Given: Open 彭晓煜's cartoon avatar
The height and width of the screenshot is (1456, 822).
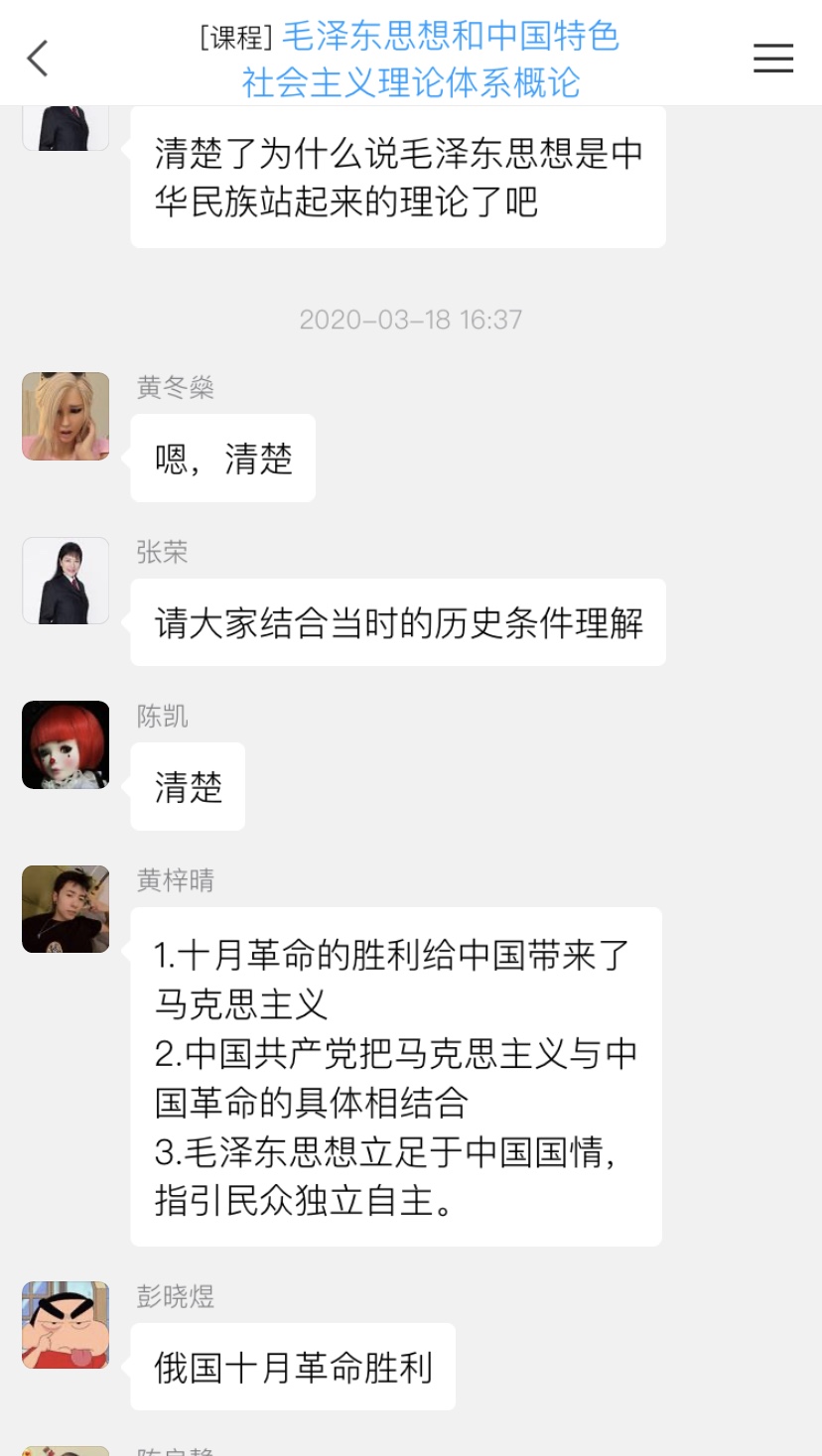Looking at the screenshot, I should (x=66, y=1325).
